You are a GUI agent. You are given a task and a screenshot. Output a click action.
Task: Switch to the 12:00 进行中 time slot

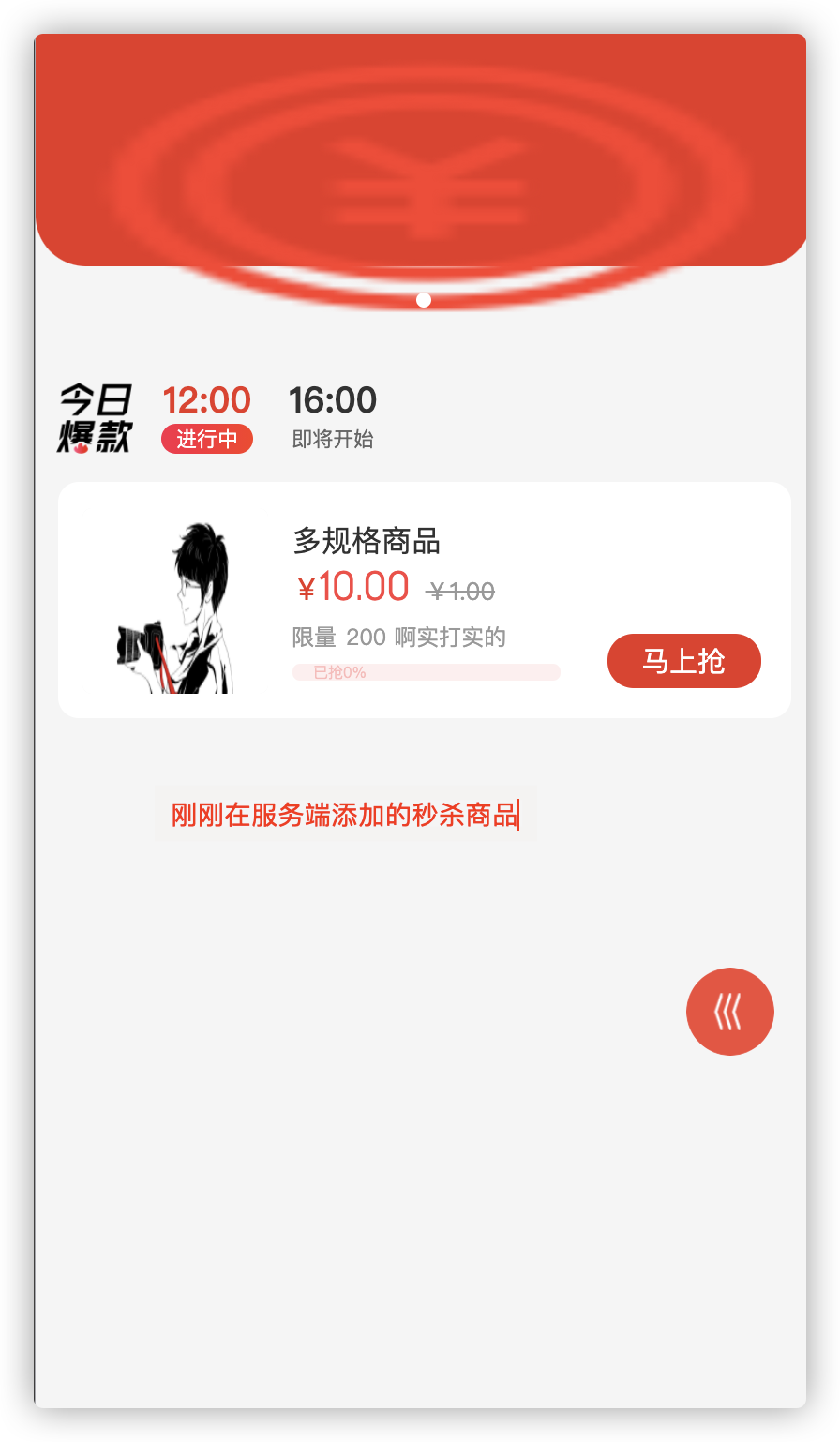point(207,417)
